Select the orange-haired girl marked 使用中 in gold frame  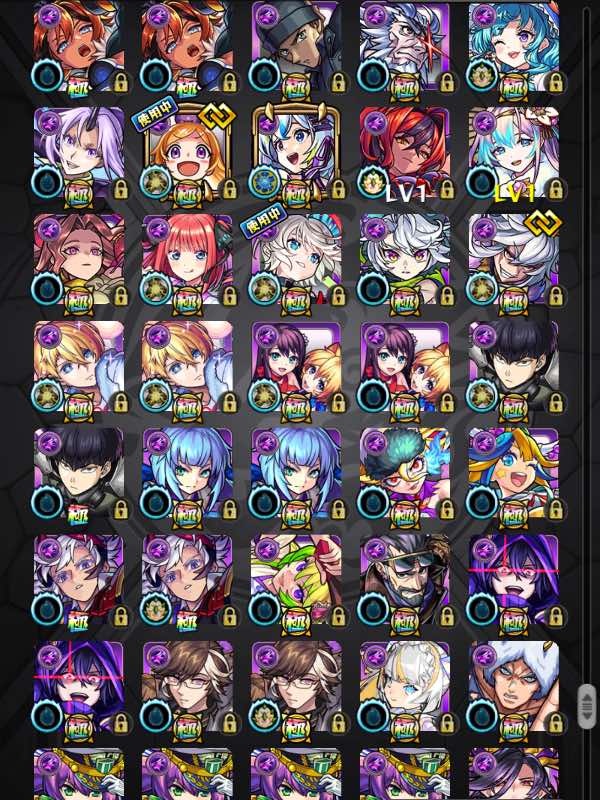point(188,153)
